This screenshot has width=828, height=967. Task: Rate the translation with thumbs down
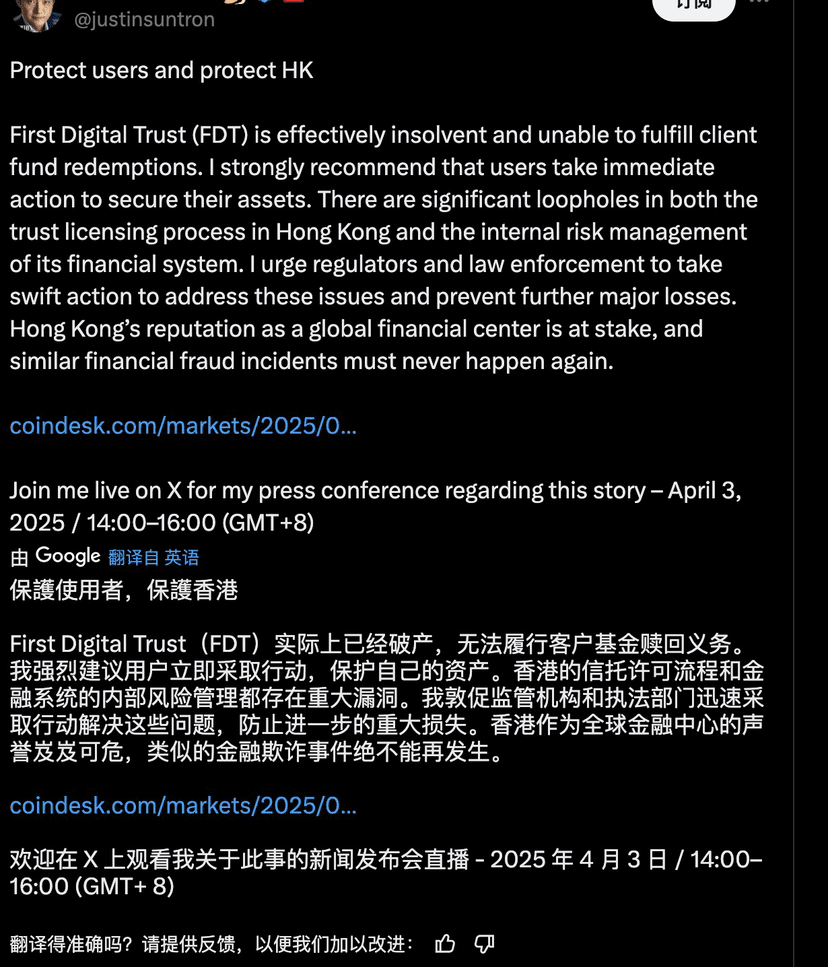[x=484, y=943]
